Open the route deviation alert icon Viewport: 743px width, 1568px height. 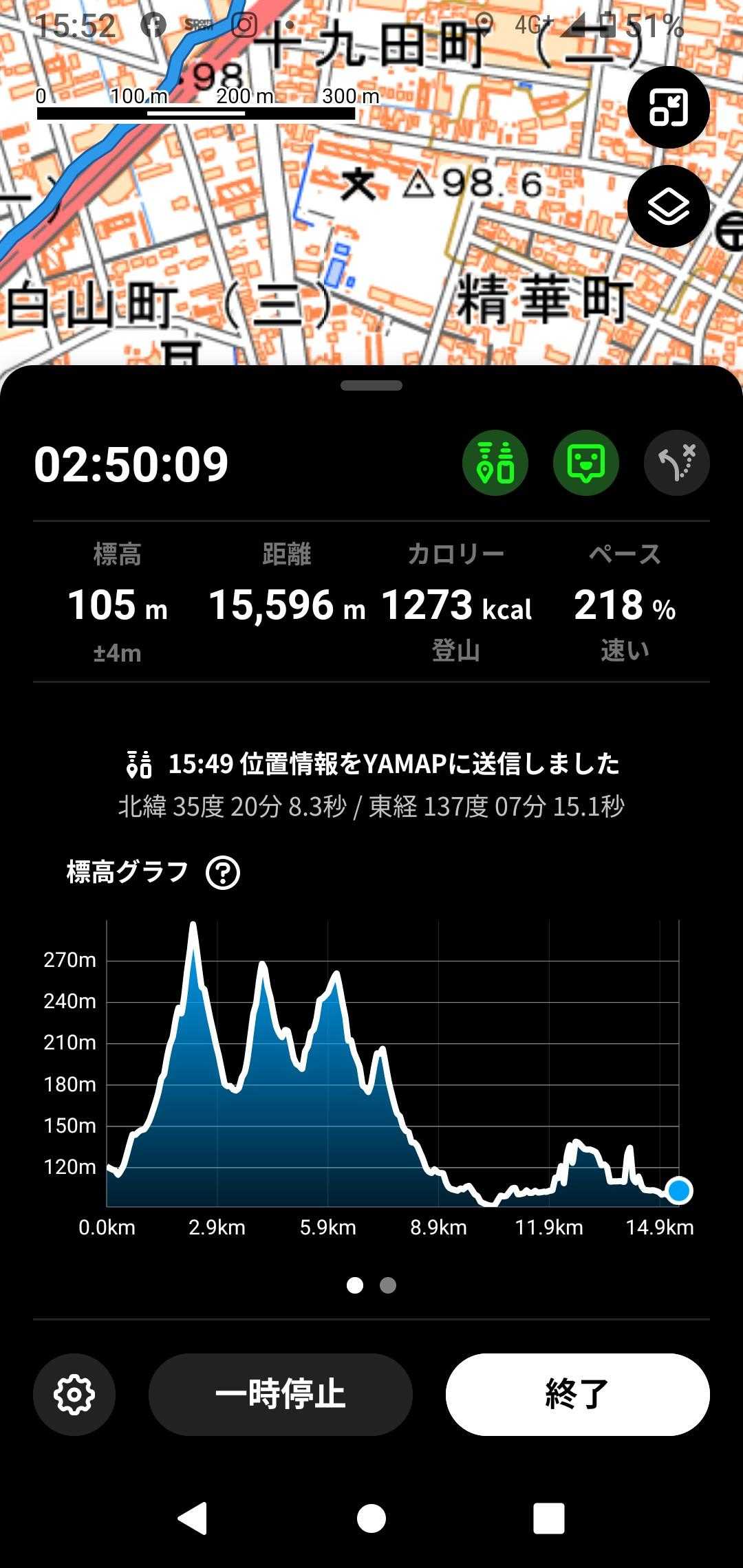(x=677, y=463)
